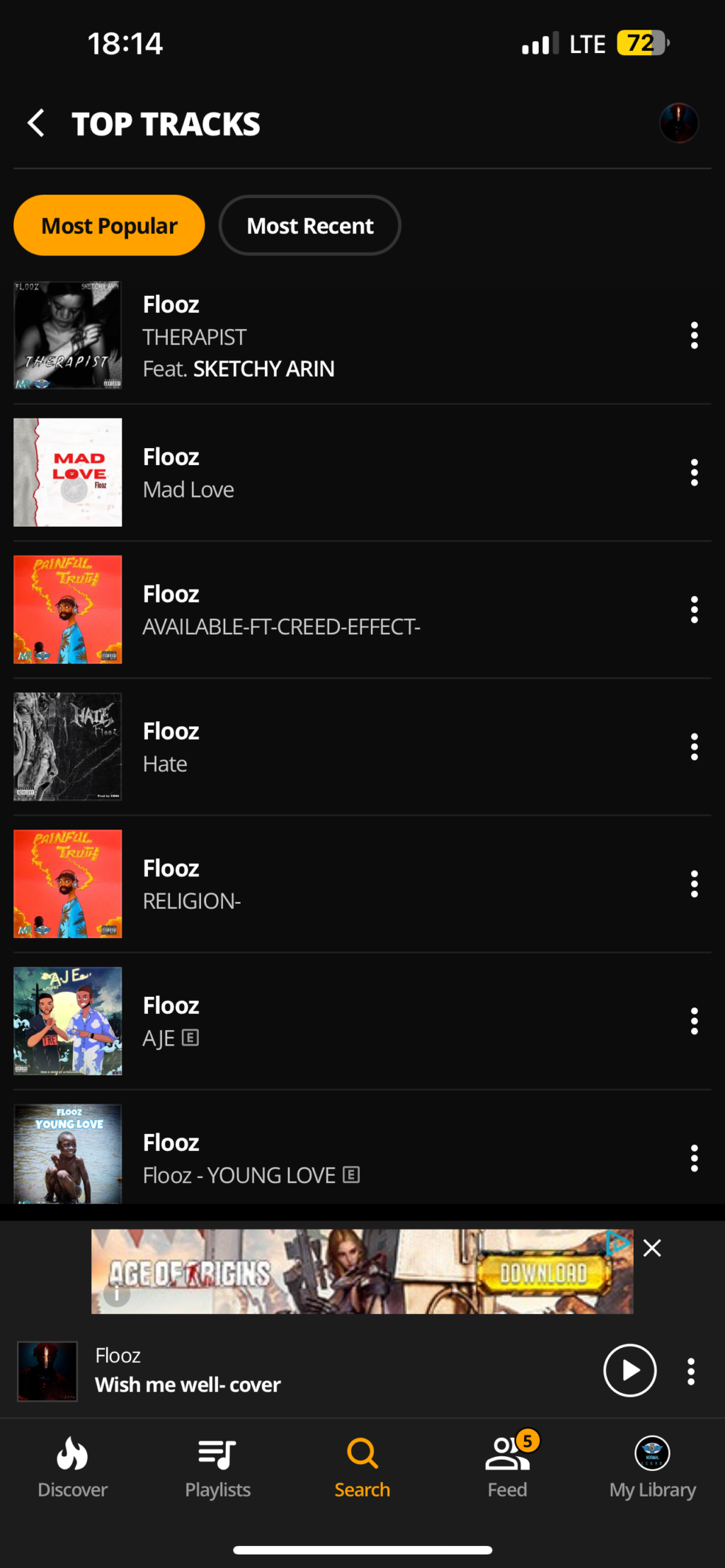Open more options for THERAPIST

click(x=694, y=336)
